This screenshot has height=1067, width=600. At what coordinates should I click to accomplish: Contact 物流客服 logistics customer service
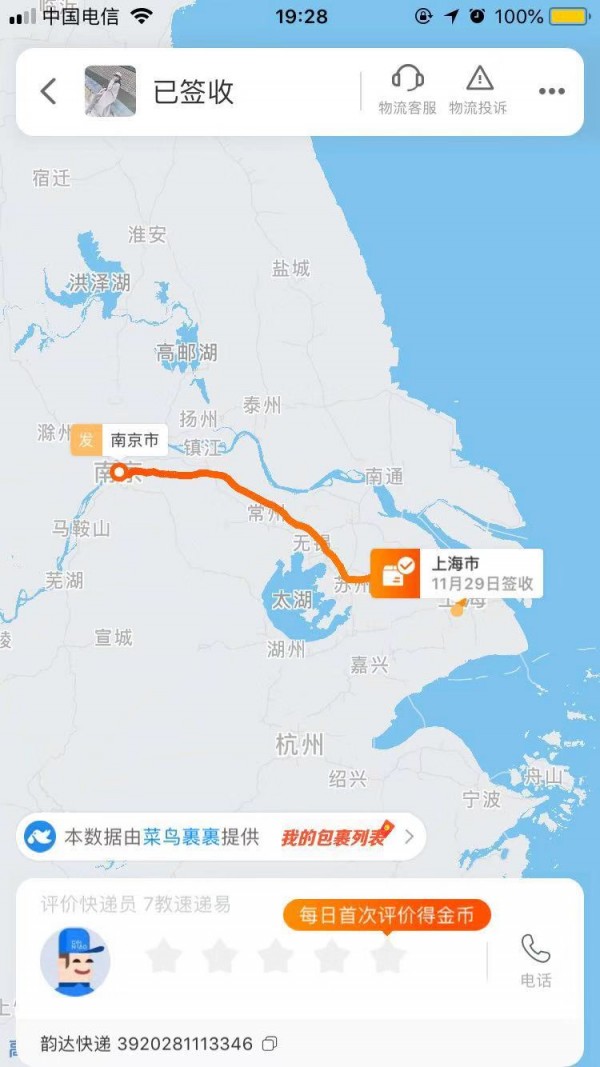[407, 90]
